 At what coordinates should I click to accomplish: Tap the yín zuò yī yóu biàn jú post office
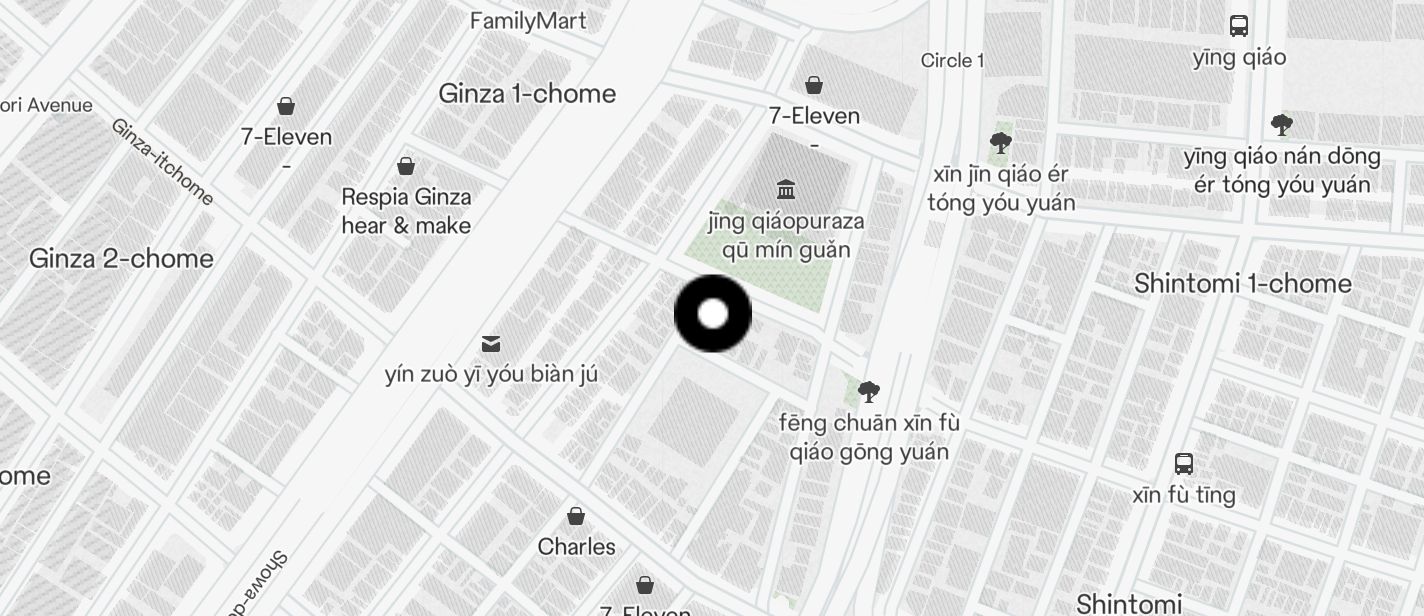tap(491, 345)
